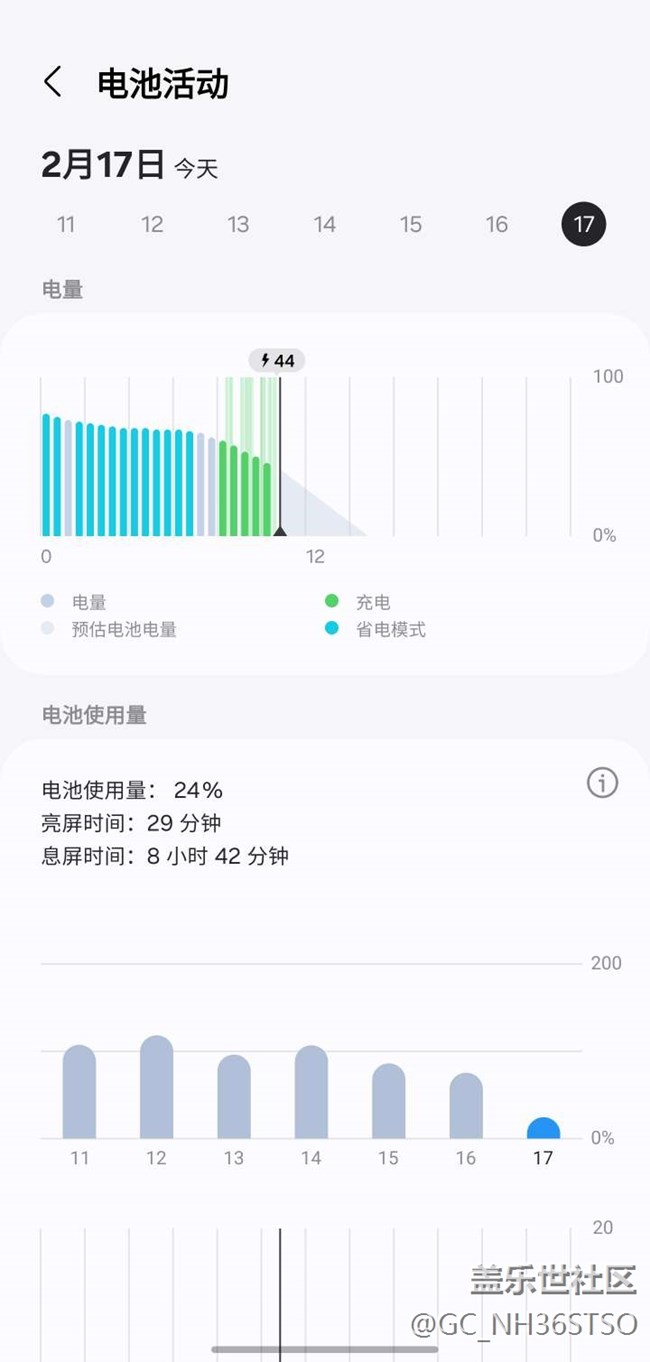Open the battery usage info icon
The image size is (650, 1362).
tap(602, 783)
